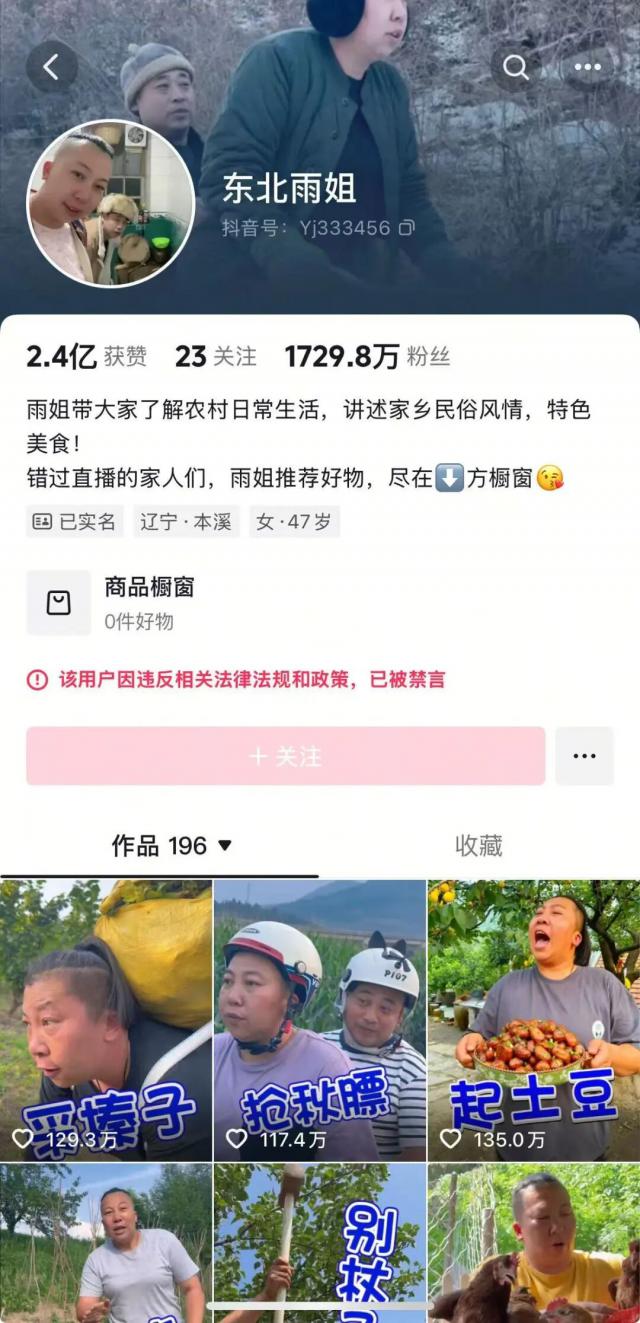Go back using the top-left arrow
The width and height of the screenshot is (640, 1323).
tap(51, 67)
